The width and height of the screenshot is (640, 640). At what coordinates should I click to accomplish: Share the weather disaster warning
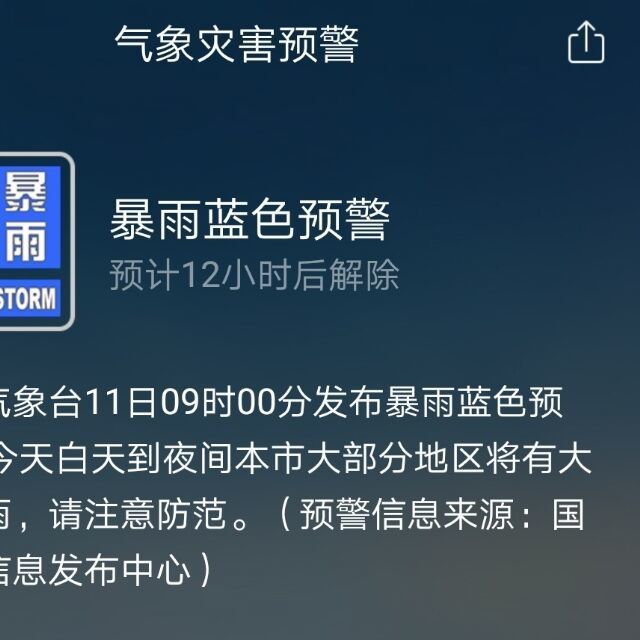pyautogui.click(x=586, y=43)
